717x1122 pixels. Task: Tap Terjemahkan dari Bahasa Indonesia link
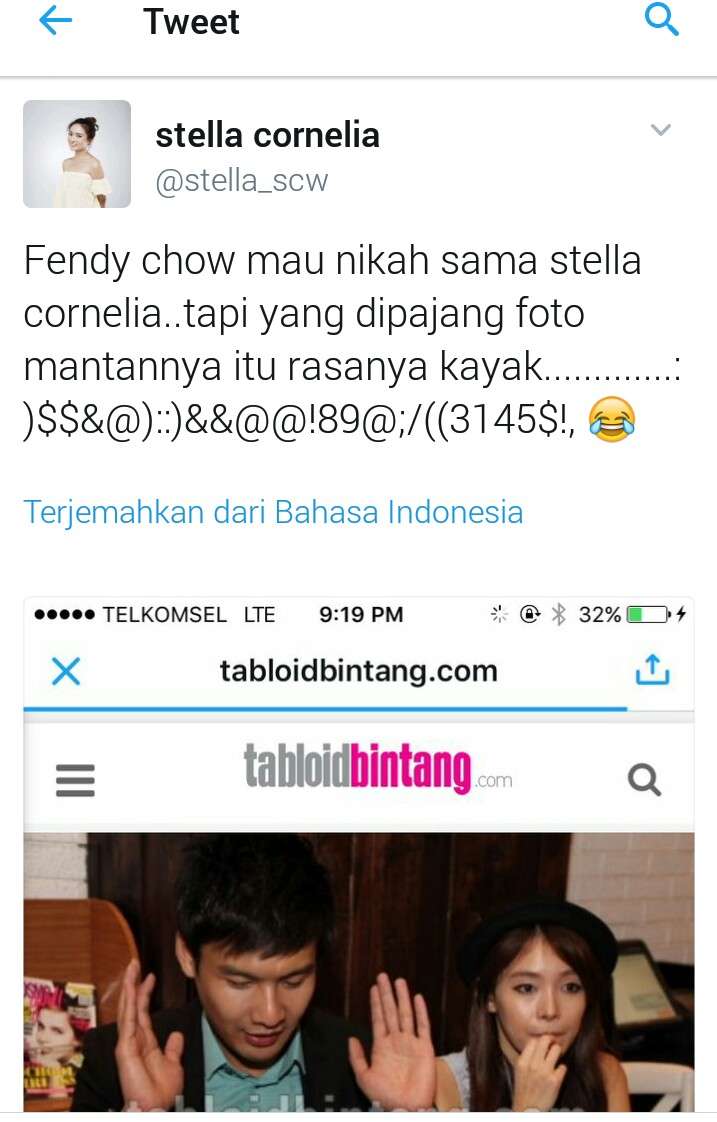click(273, 512)
